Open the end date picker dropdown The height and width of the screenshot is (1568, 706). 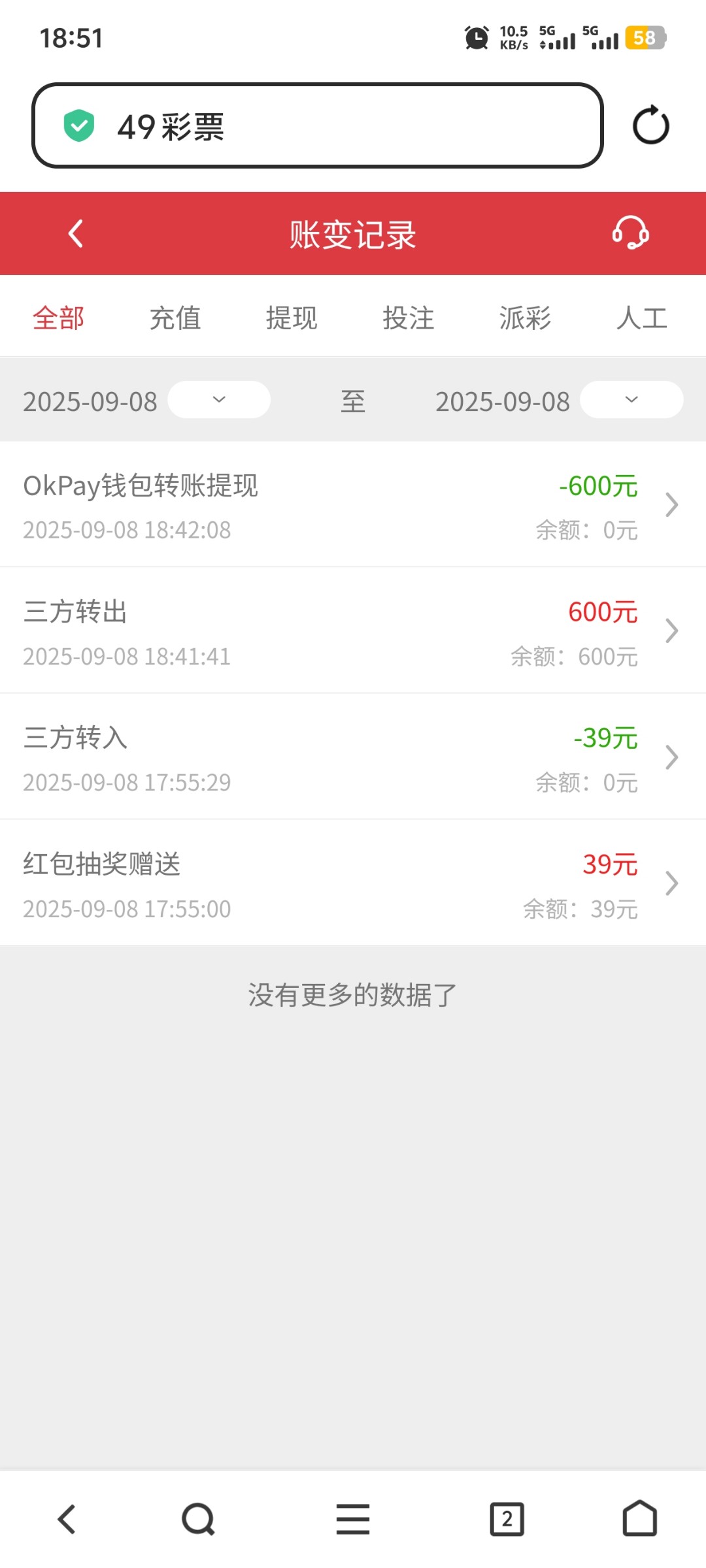tap(630, 399)
